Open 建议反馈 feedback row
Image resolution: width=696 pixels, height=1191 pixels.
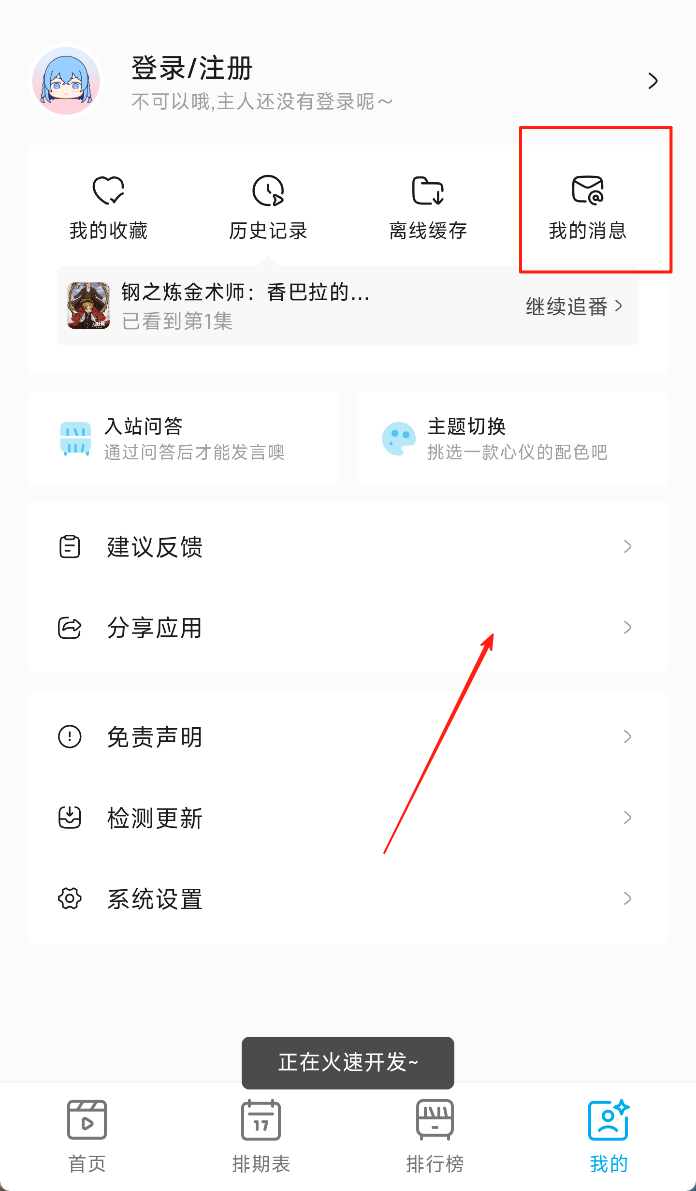tap(347, 547)
